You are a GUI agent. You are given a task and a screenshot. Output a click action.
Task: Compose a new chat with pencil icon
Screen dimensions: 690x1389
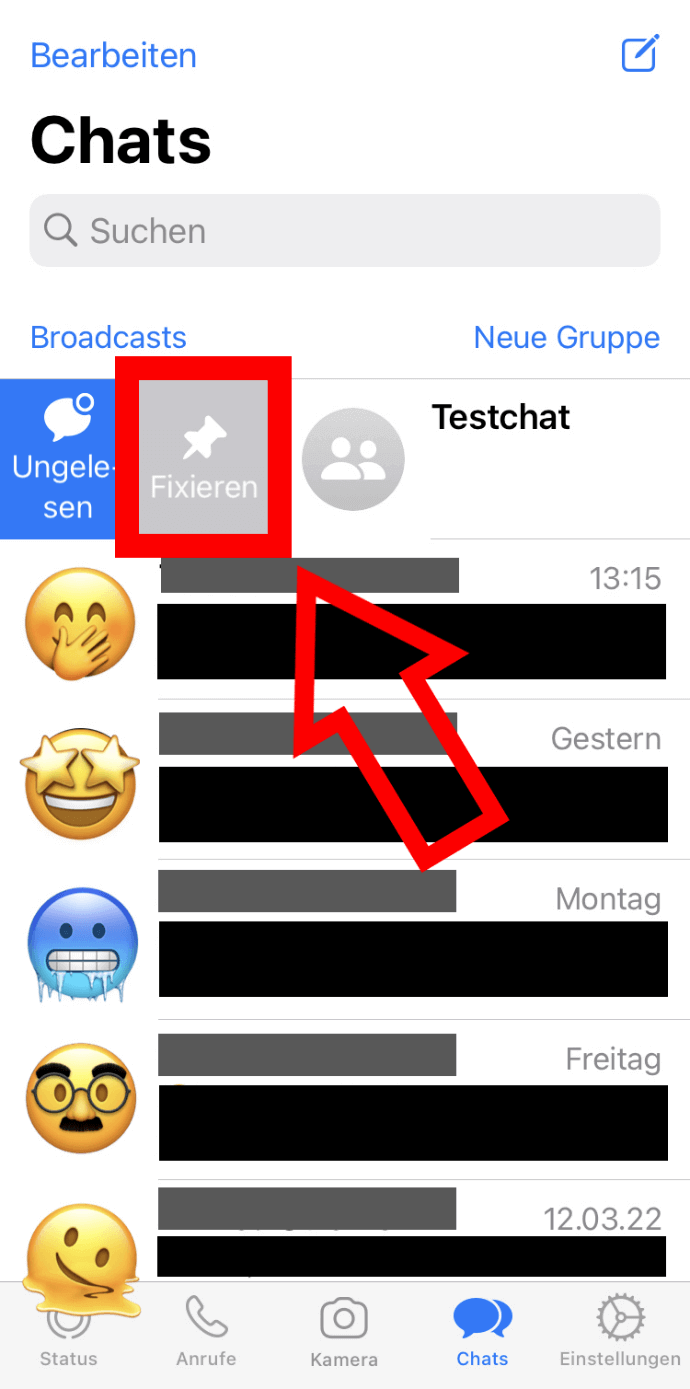point(640,53)
